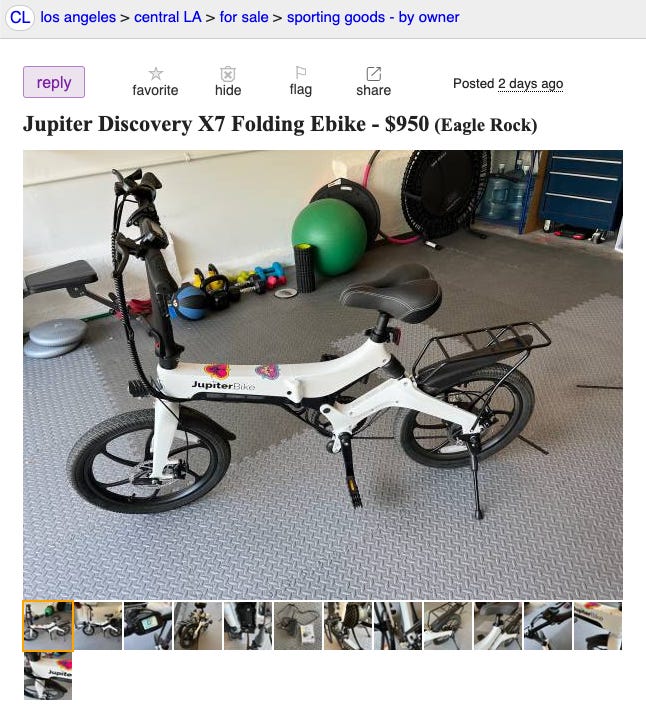Open sporting goods - by owner link
The width and height of the screenshot is (646, 709).
pyautogui.click(x=373, y=17)
